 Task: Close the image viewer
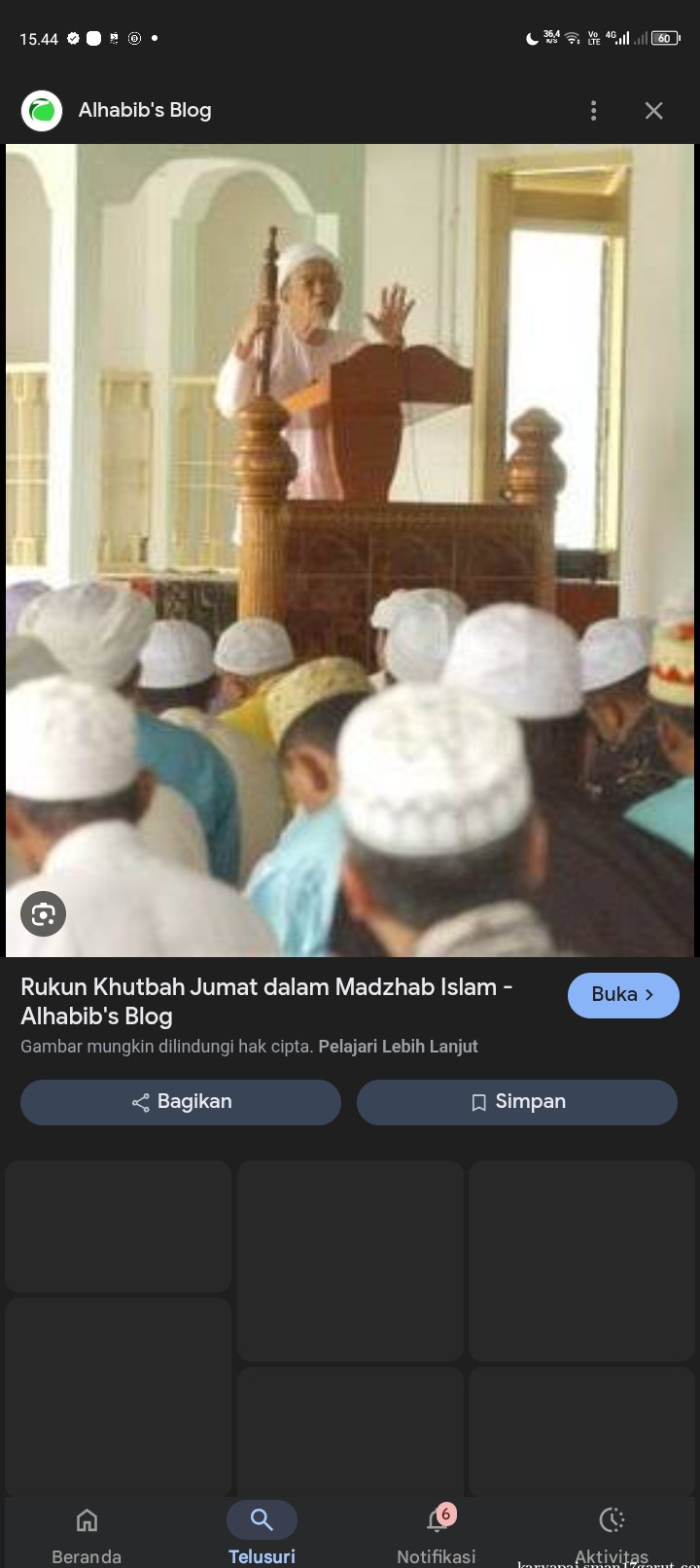coord(653,111)
